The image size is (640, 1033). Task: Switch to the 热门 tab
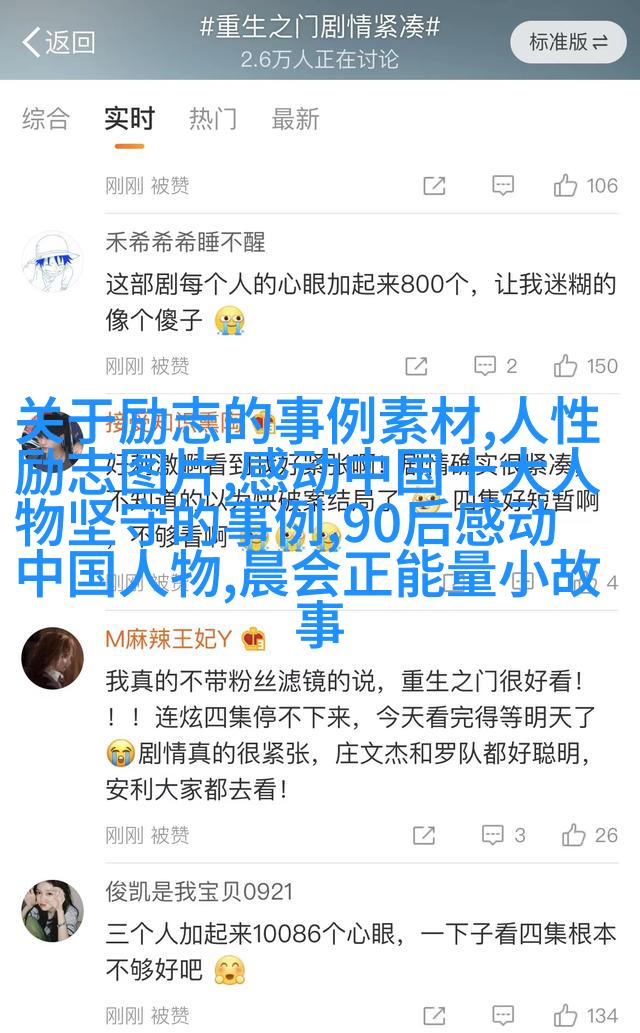pos(213,119)
